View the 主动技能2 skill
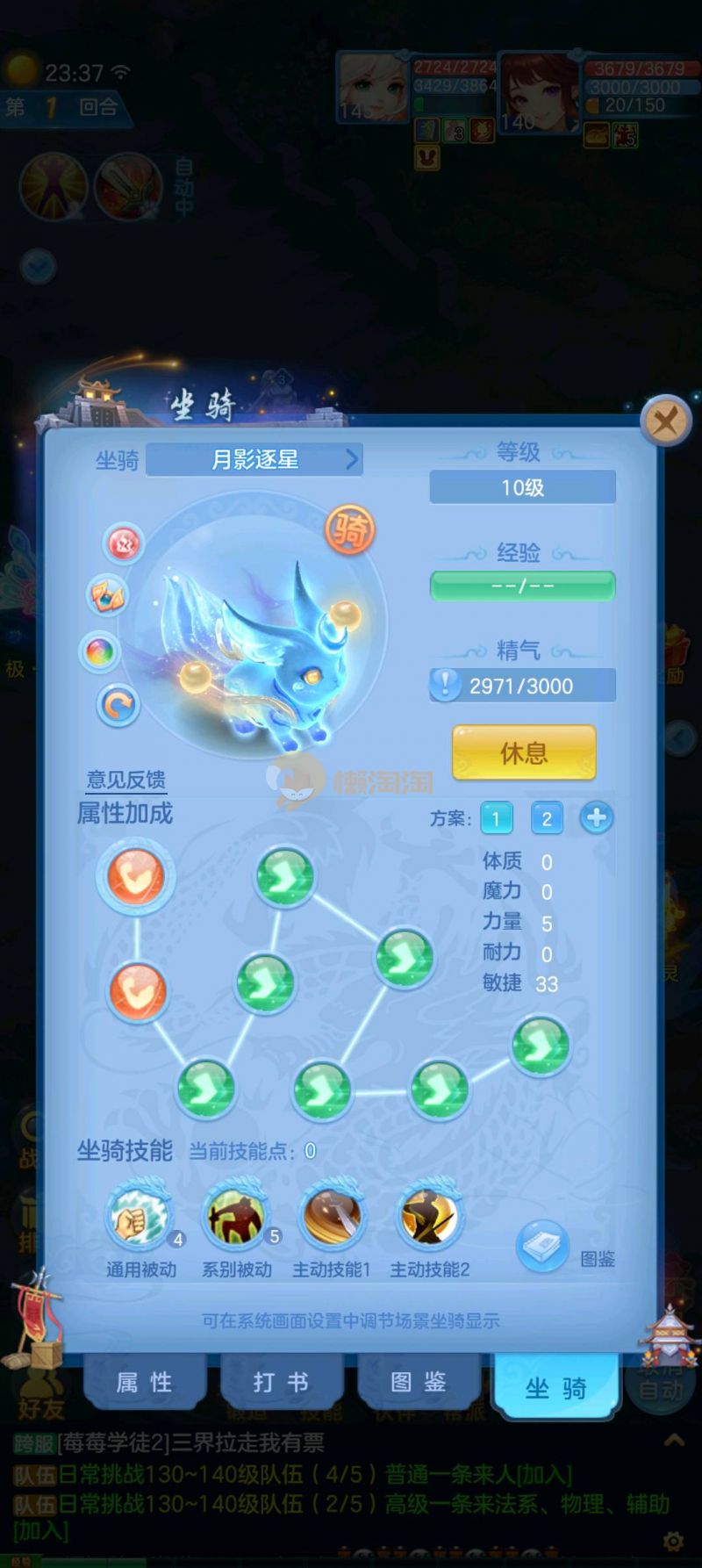The height and width of the screenshot is (1568, 702). [429, 1218]
